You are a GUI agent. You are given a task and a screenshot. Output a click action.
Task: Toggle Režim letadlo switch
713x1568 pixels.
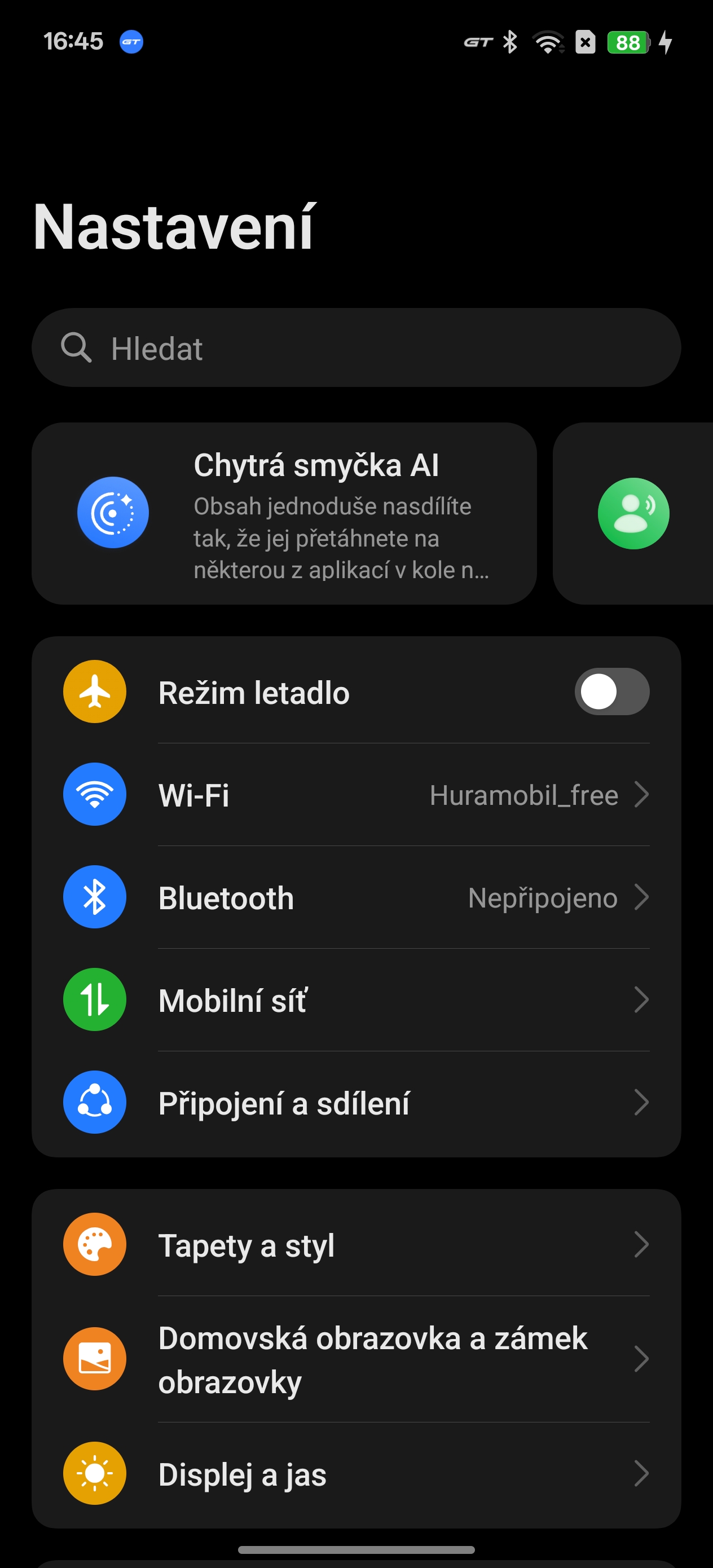click(611, 691)
